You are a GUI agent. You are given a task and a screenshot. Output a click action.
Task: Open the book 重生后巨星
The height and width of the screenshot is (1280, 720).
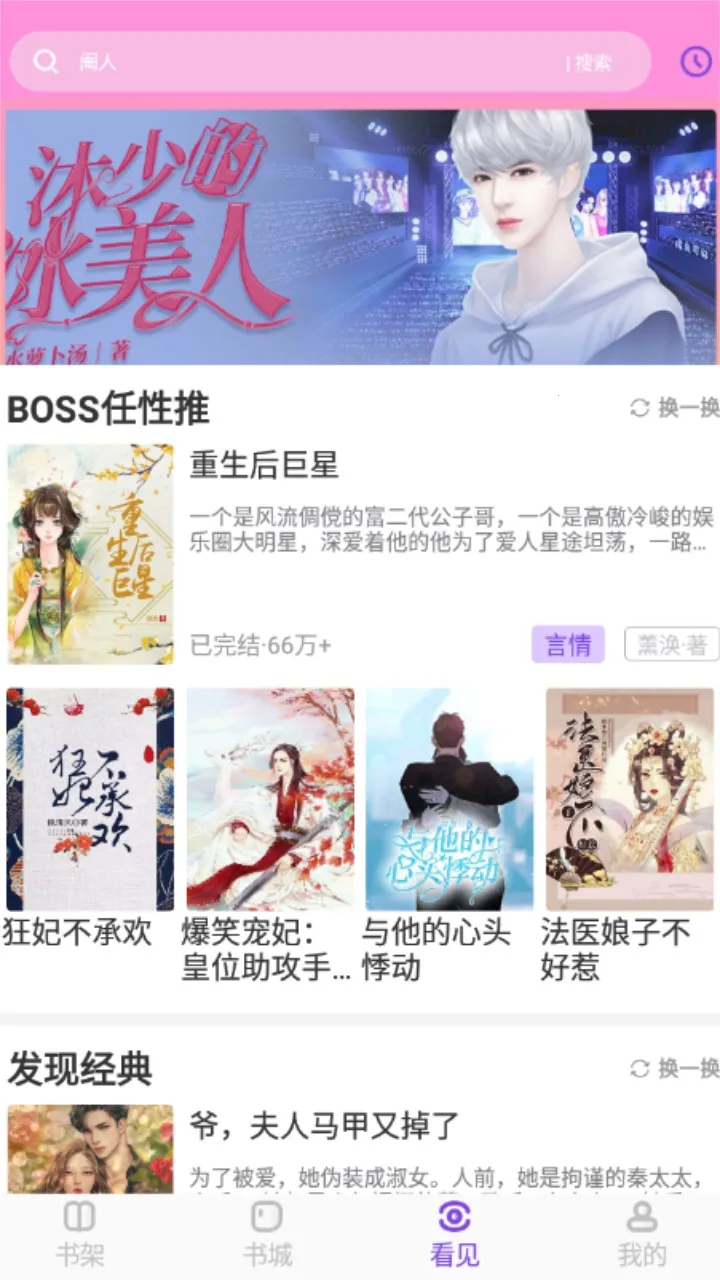pos(264,465)
